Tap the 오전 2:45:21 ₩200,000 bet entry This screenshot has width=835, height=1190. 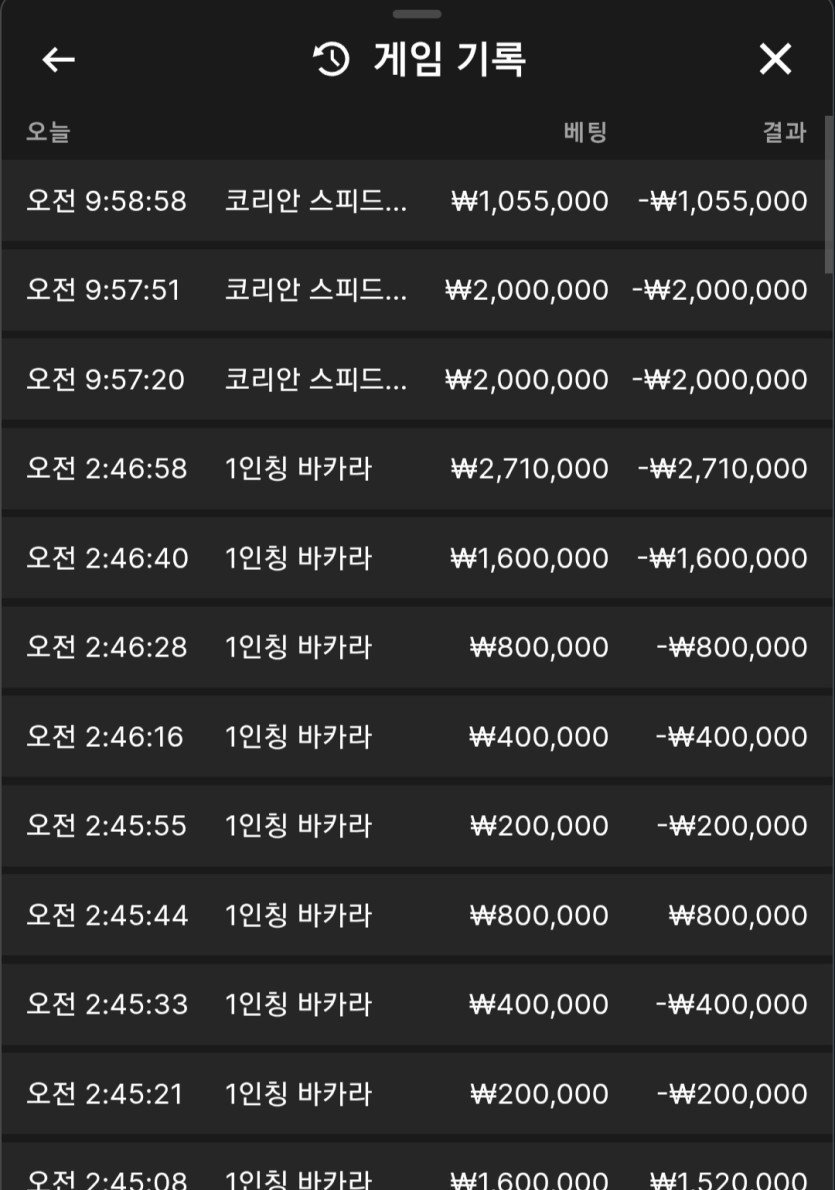(x=416, y=1094)
